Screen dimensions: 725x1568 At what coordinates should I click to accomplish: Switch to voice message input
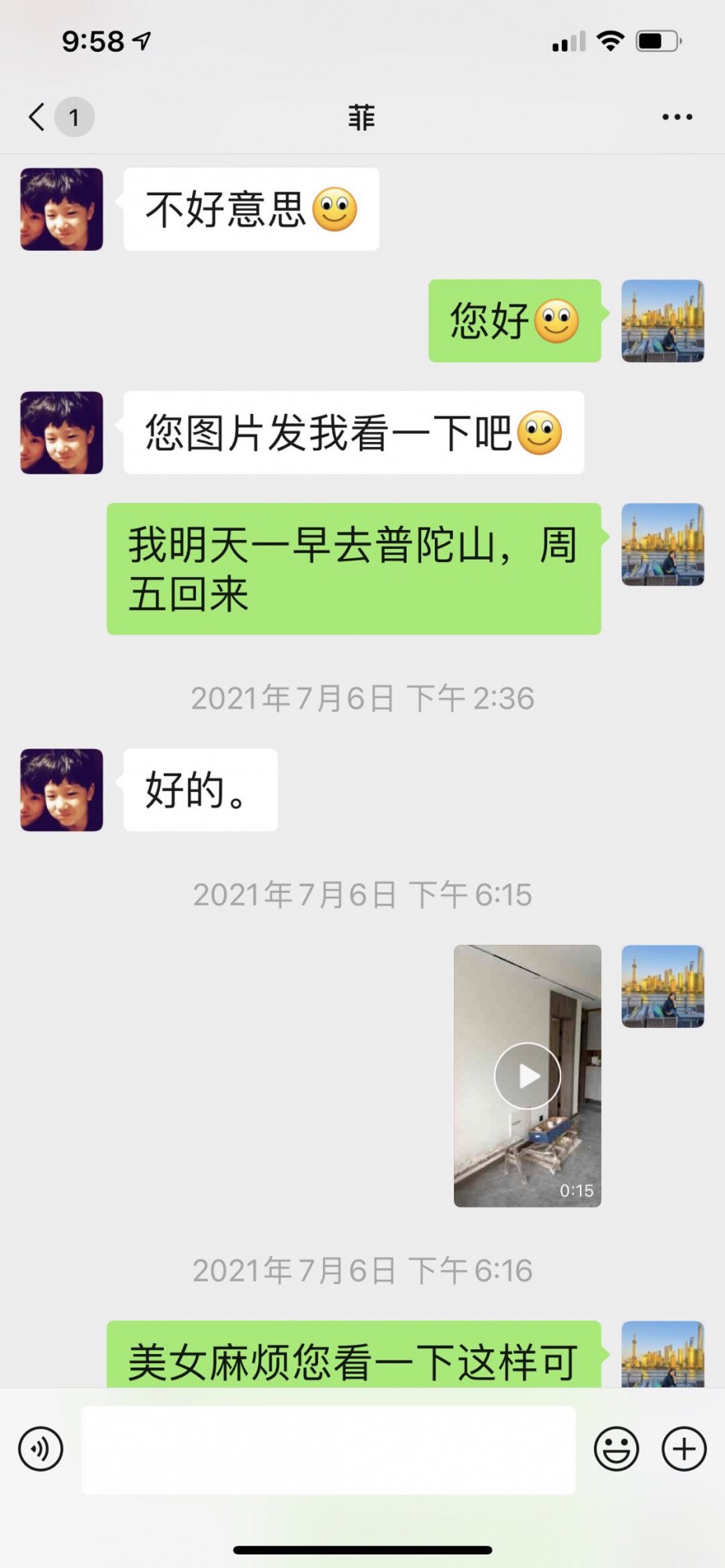click(x=41, y=1449)
